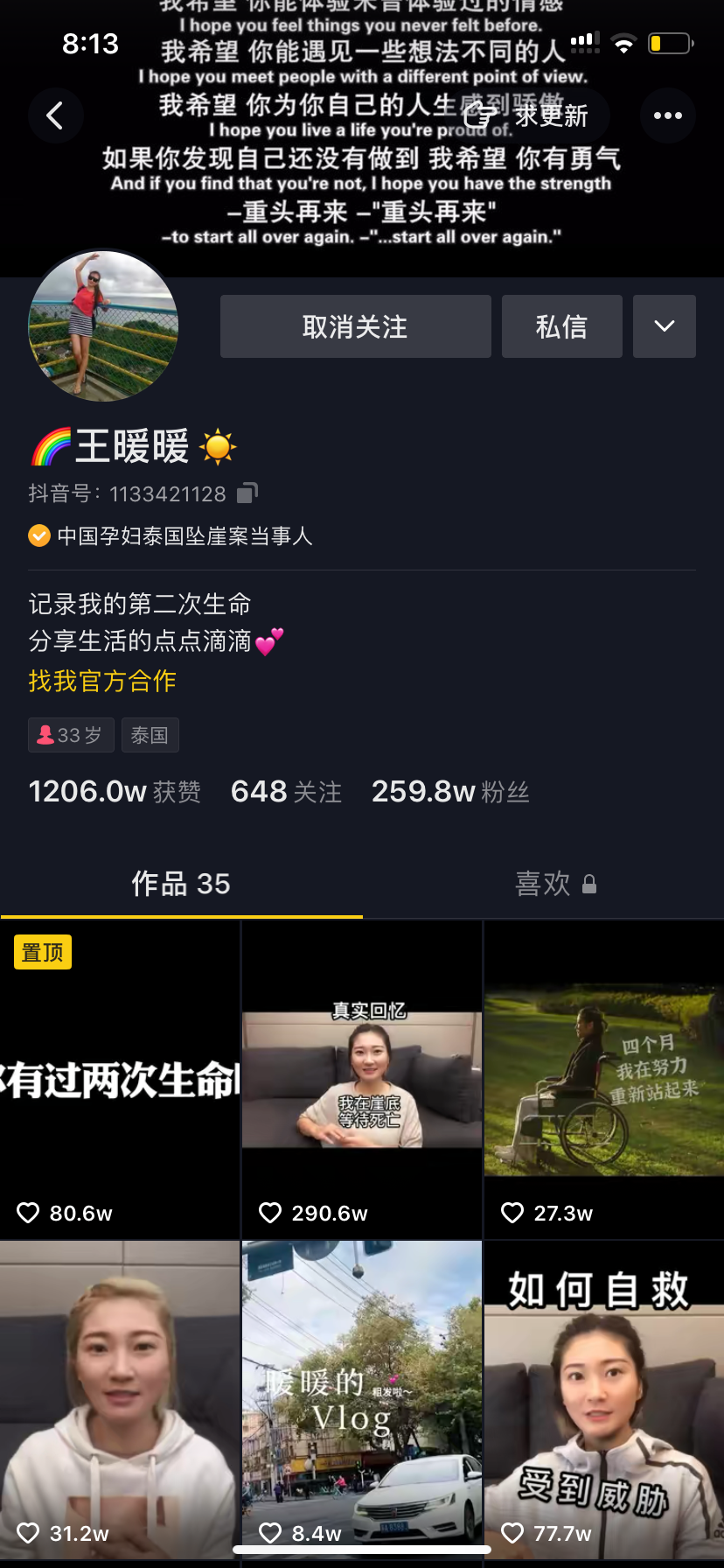Open the pinned video with 80.6w likes

pos(120,1079)
